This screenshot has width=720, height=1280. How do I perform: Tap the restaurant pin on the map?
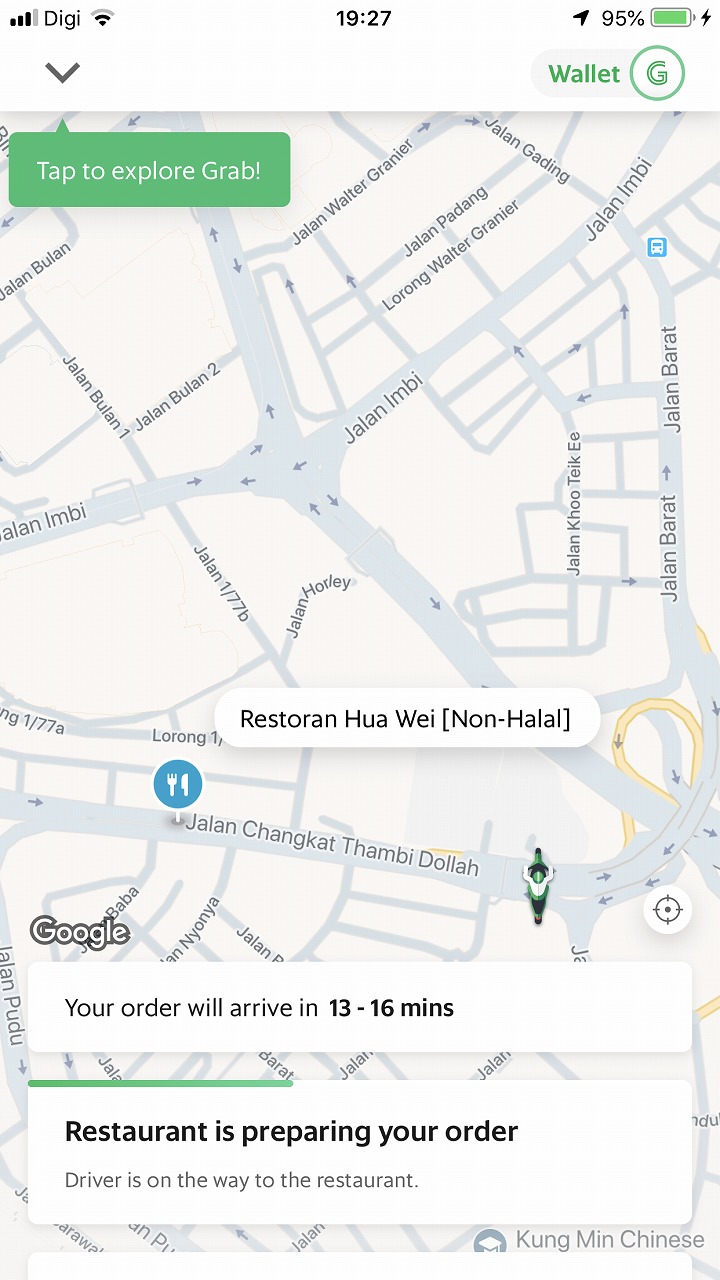(x=178, y=786)
